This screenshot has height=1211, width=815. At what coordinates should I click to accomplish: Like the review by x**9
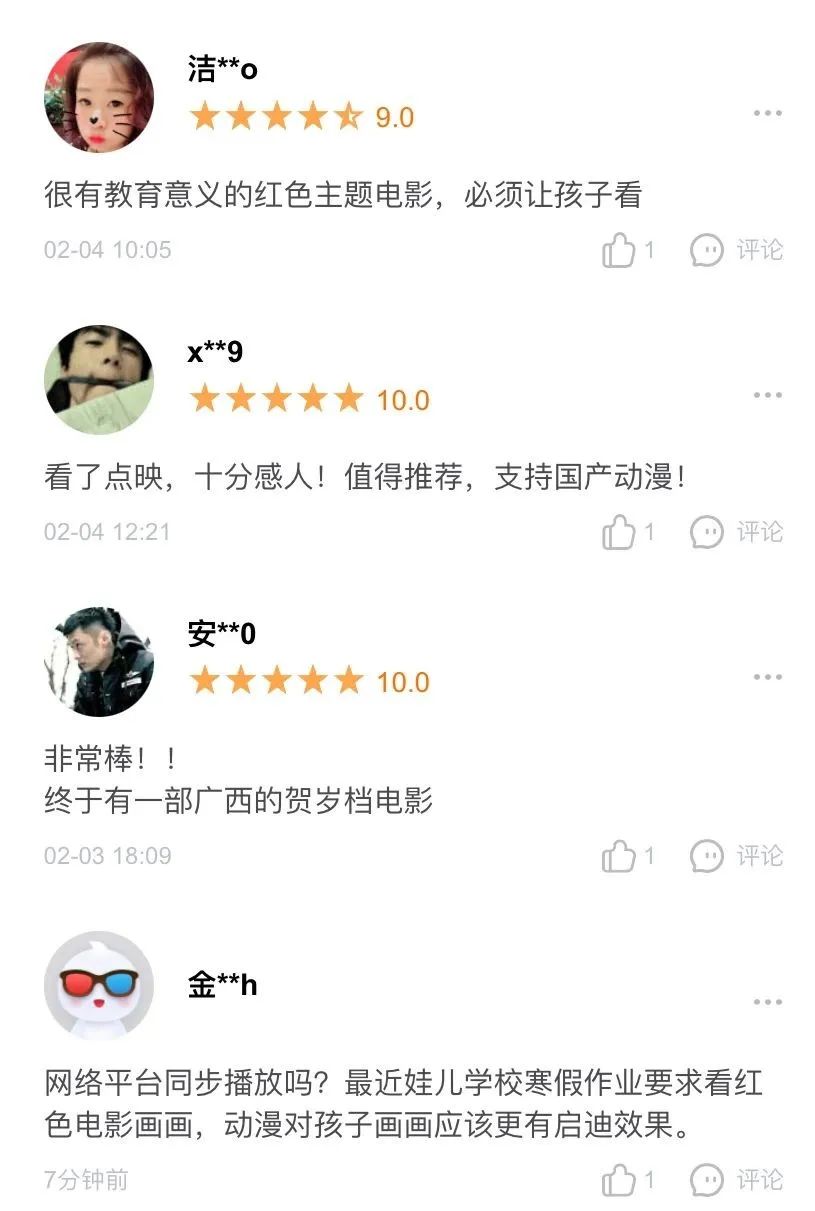619,532
